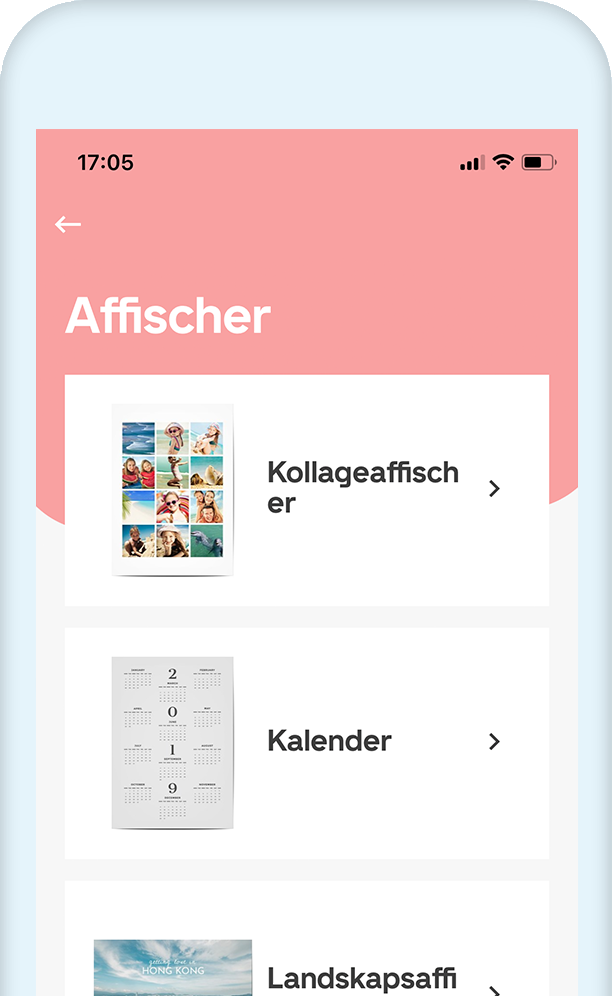Viewport: 612px width, 996px height.
Task: Go back using the arrow icon
Action: 68,225
